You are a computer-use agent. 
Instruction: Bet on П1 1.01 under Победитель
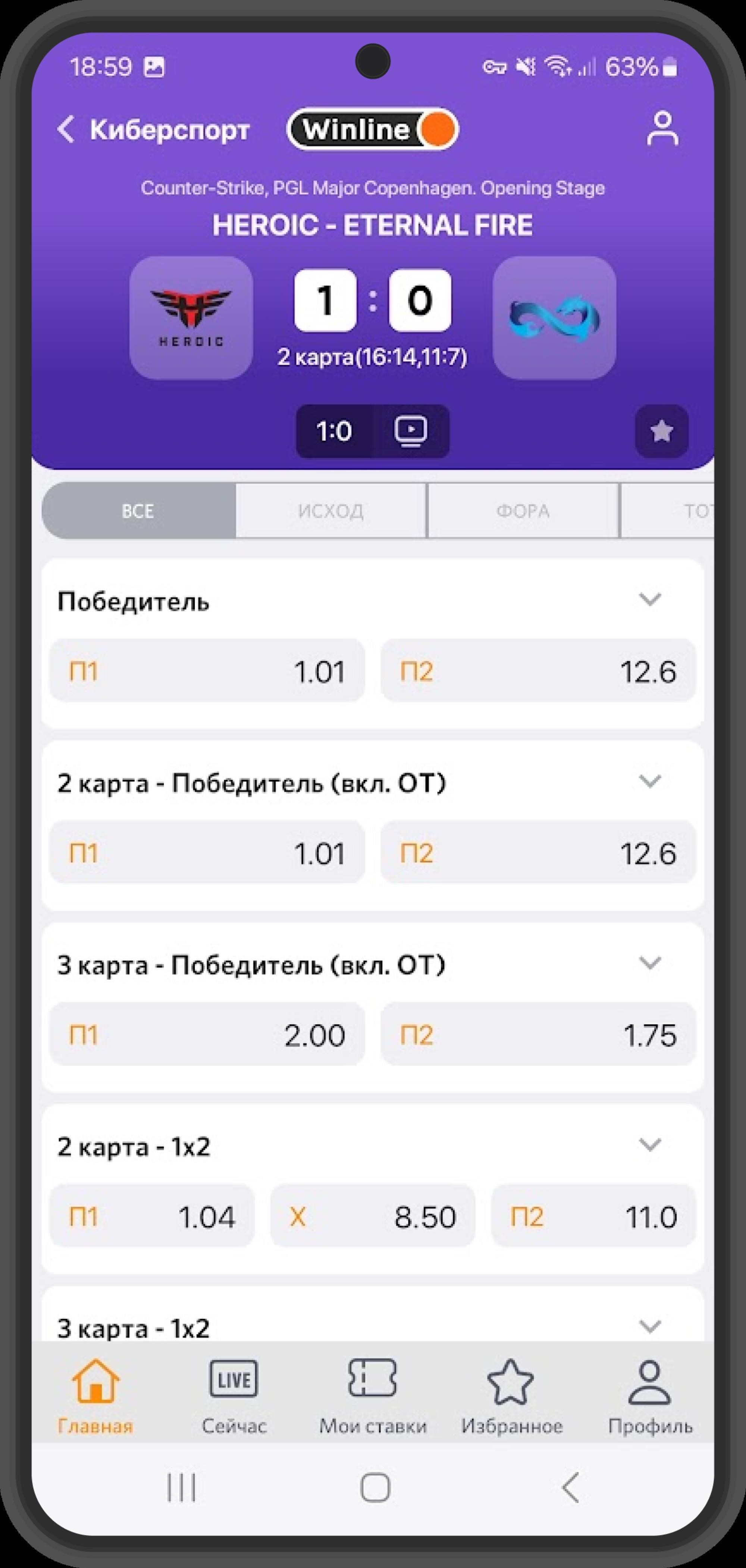tap(207, 671)
